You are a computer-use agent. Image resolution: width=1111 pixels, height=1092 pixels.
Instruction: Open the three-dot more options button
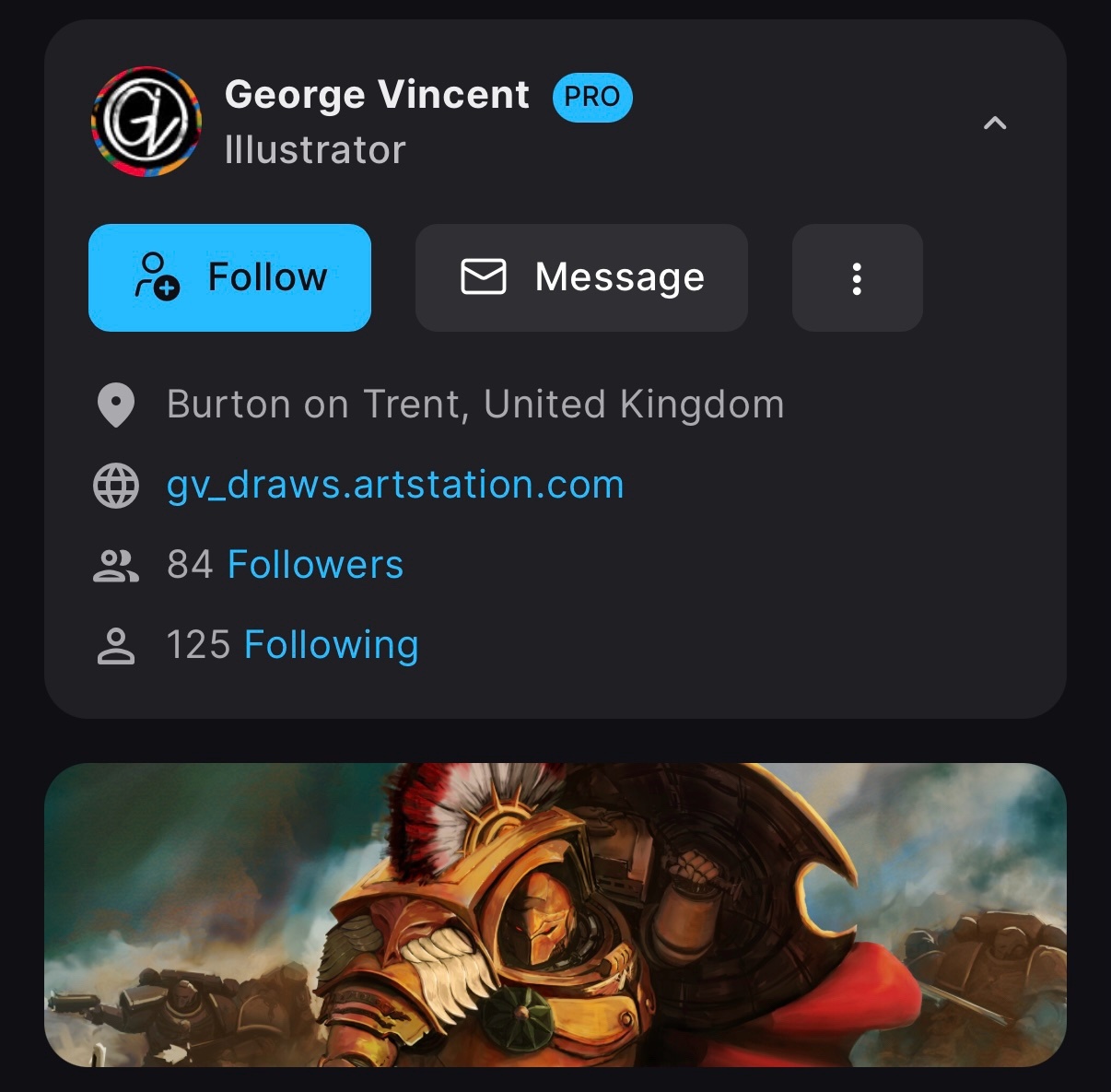[857, 278]
